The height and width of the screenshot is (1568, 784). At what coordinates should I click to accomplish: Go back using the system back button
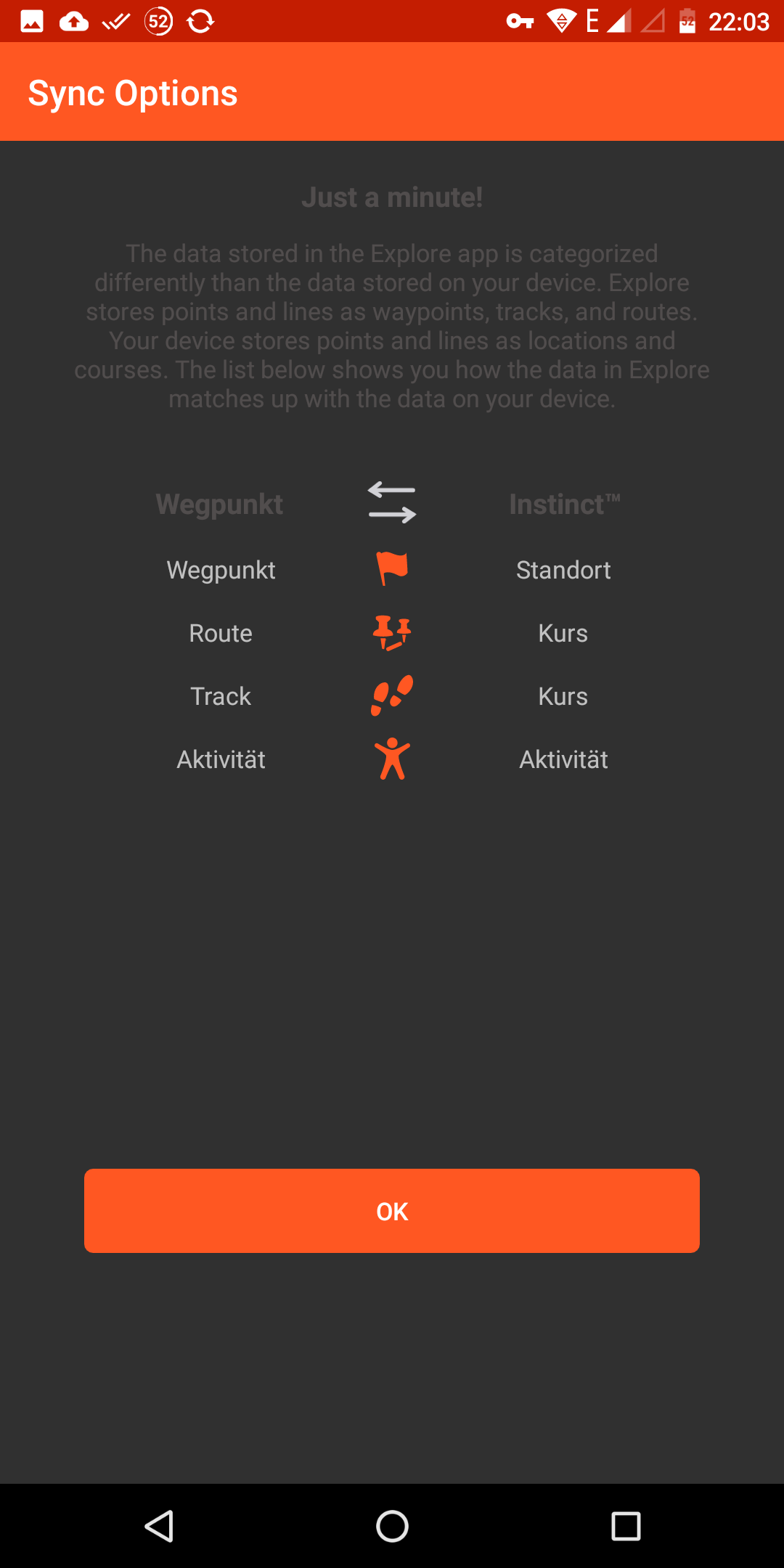[159, 1526]
